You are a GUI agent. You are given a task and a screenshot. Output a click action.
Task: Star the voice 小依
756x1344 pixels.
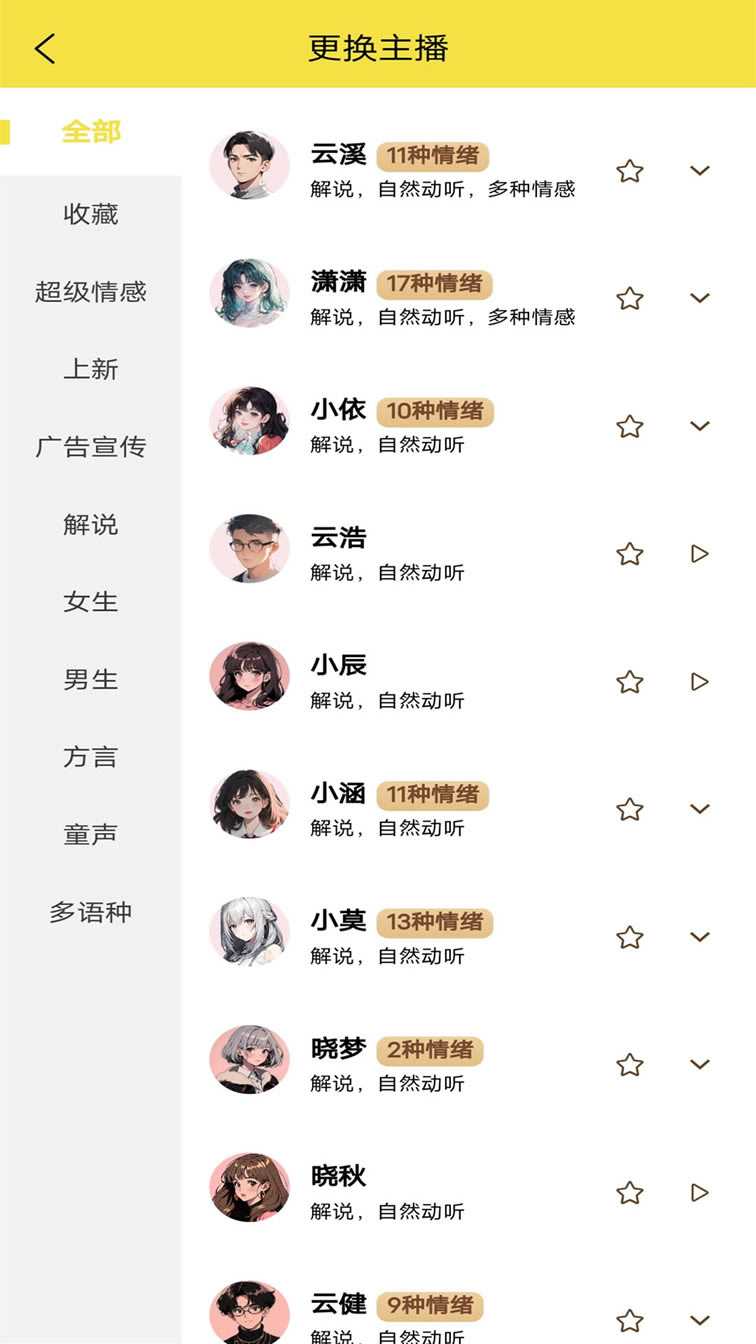[629, 427]
